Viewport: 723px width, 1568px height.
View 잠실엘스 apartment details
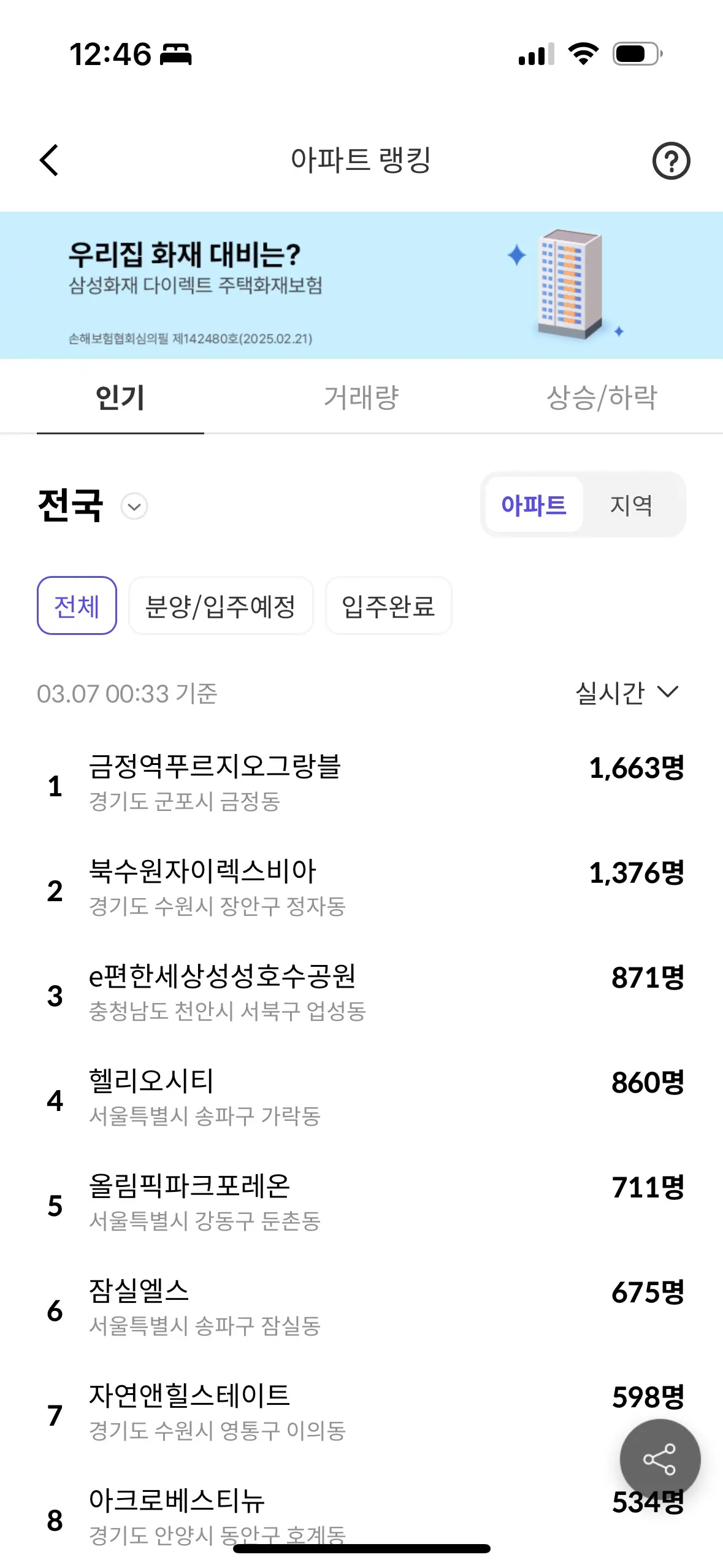pos(139,1308)
